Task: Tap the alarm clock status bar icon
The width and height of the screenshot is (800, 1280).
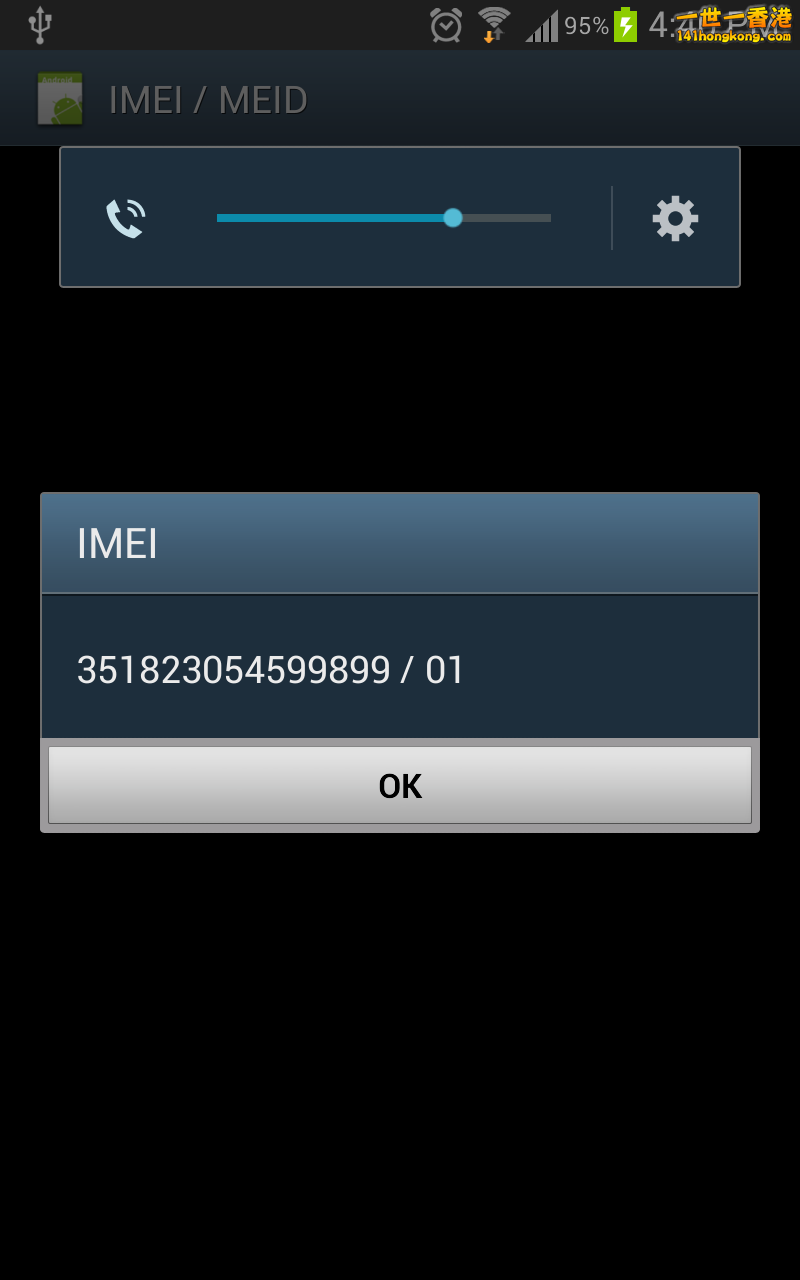Action: click(x=444, y=24)
